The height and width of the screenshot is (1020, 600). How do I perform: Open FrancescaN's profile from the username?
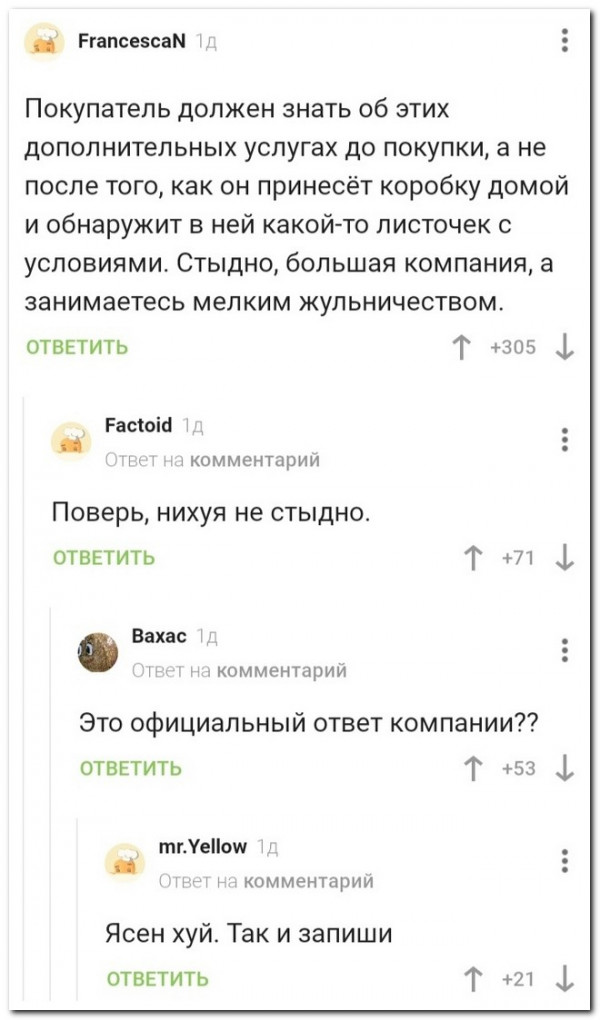(132, 41)
